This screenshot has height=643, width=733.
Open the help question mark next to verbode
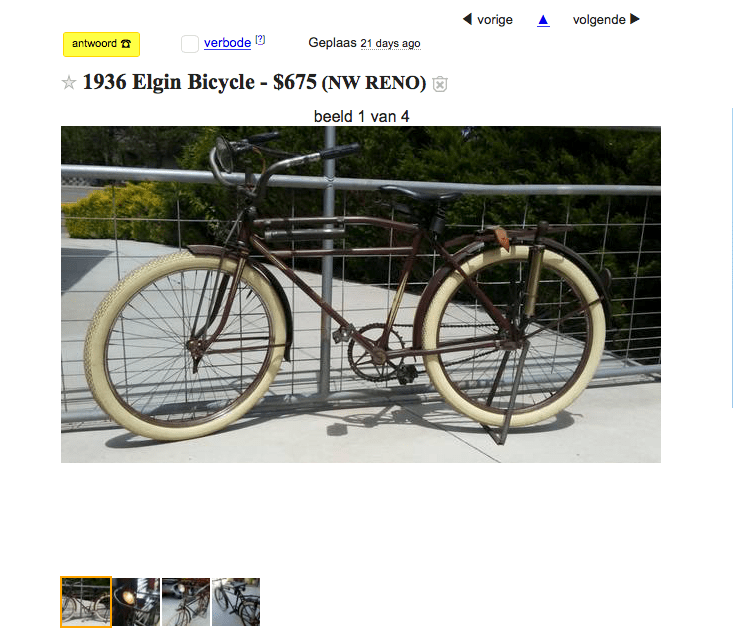pyautogui.click(x=260, y=40)
